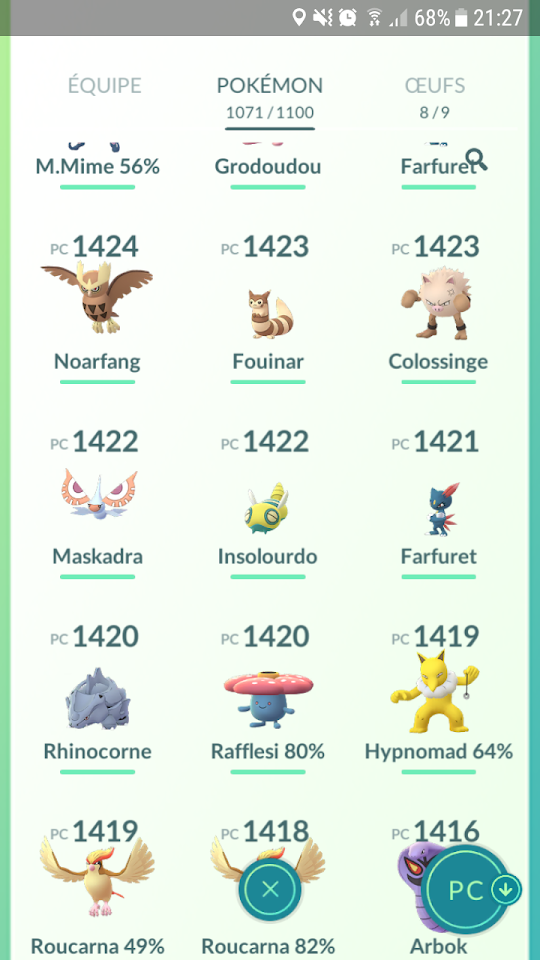Open the Pokémon tab header
The height and width of the screenshot is (960, 540).
270,97
